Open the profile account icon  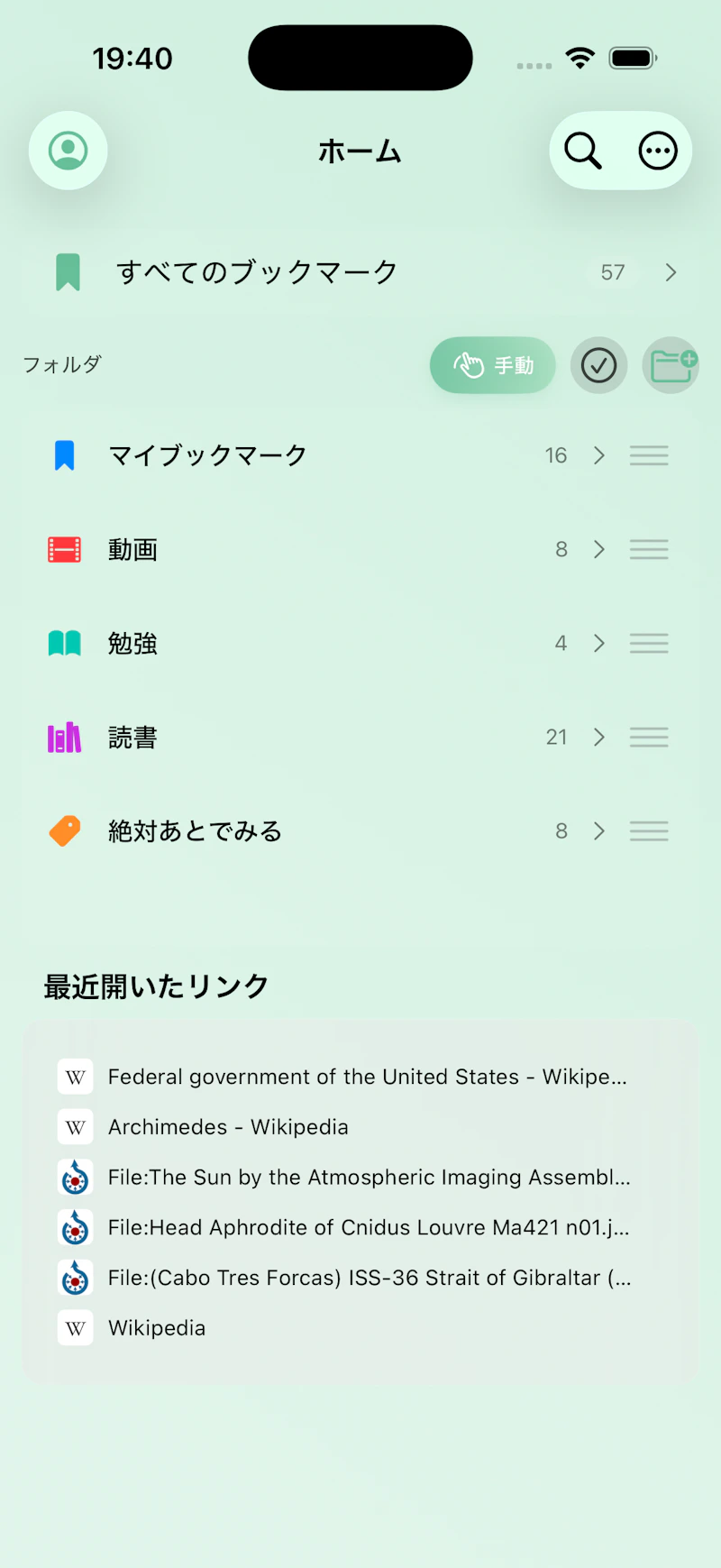pyautogui.click(x=68, y=151)
